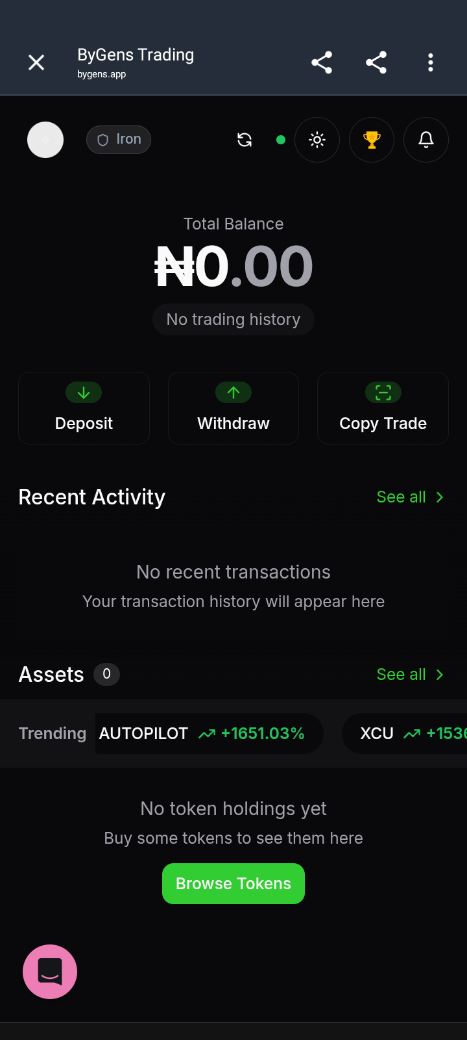Open Copy Trade
This screenshot has width=467, height=1040.
pos(383,408)
